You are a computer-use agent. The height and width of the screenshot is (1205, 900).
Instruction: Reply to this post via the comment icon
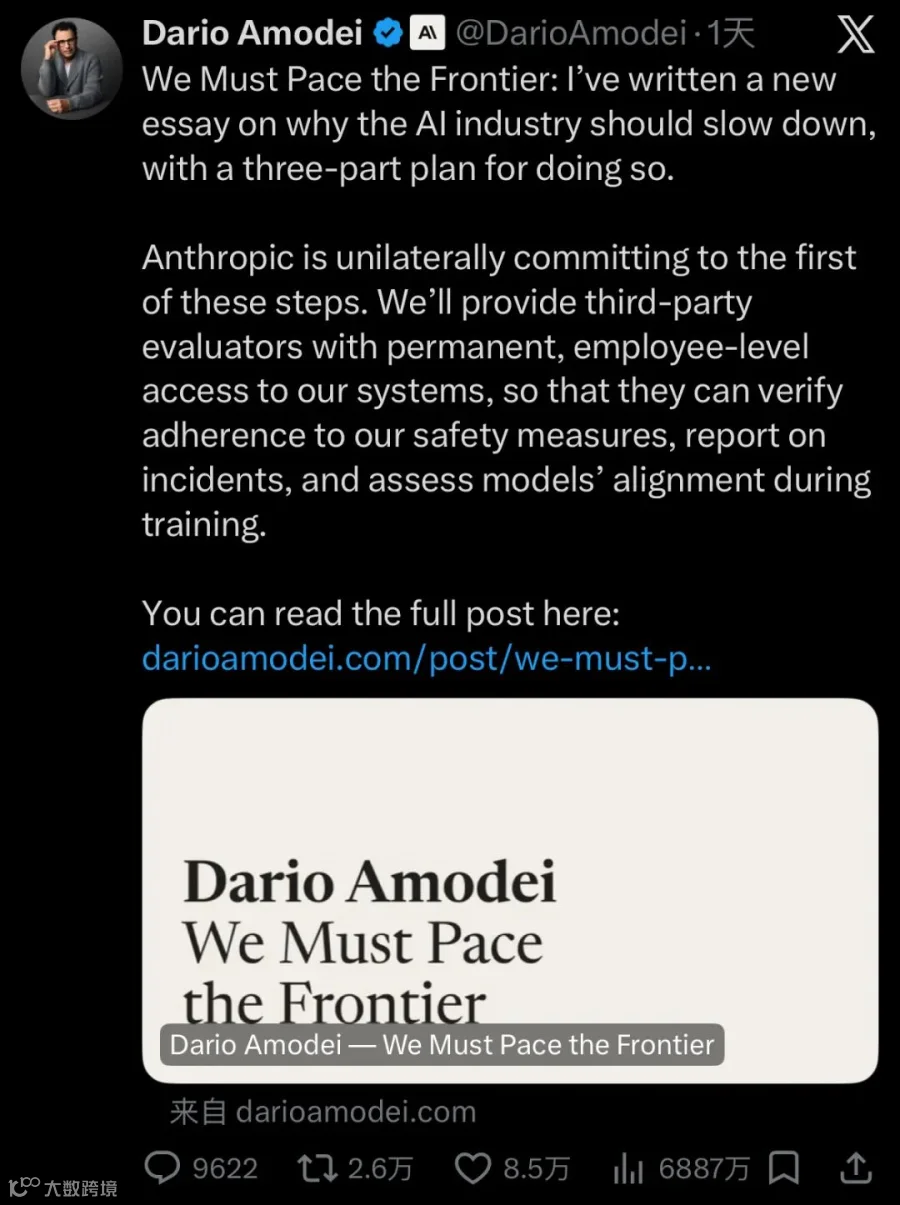pos(163,1167)
